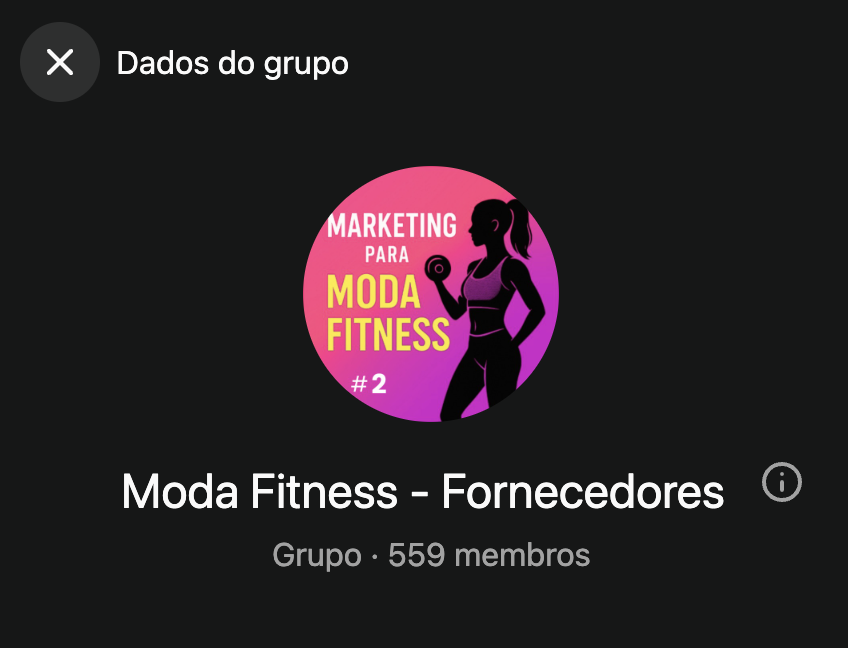Open the group info icon
The image size is (848, 648).
click(781, 483)
